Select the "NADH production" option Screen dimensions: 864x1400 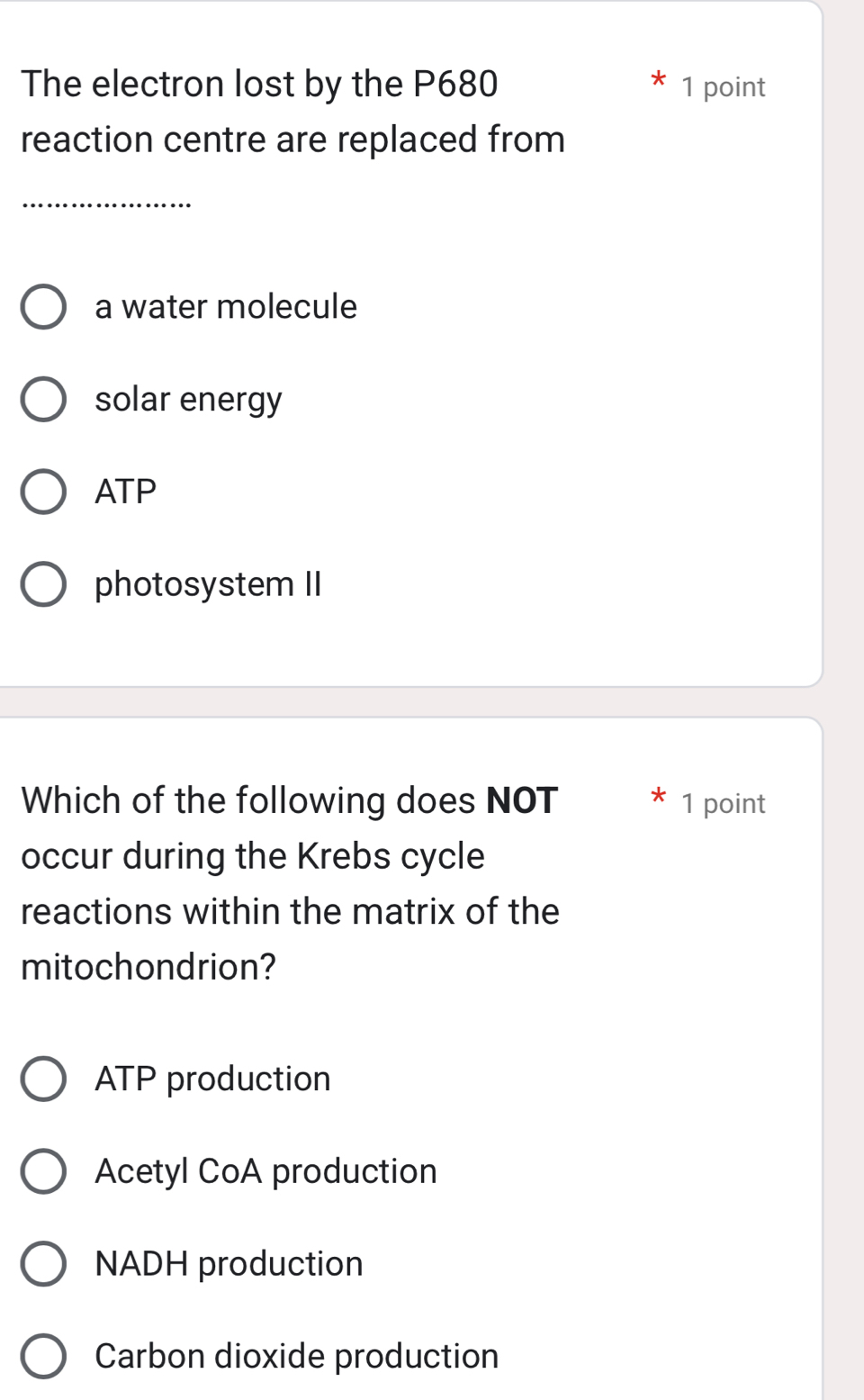click(43, 1264)
